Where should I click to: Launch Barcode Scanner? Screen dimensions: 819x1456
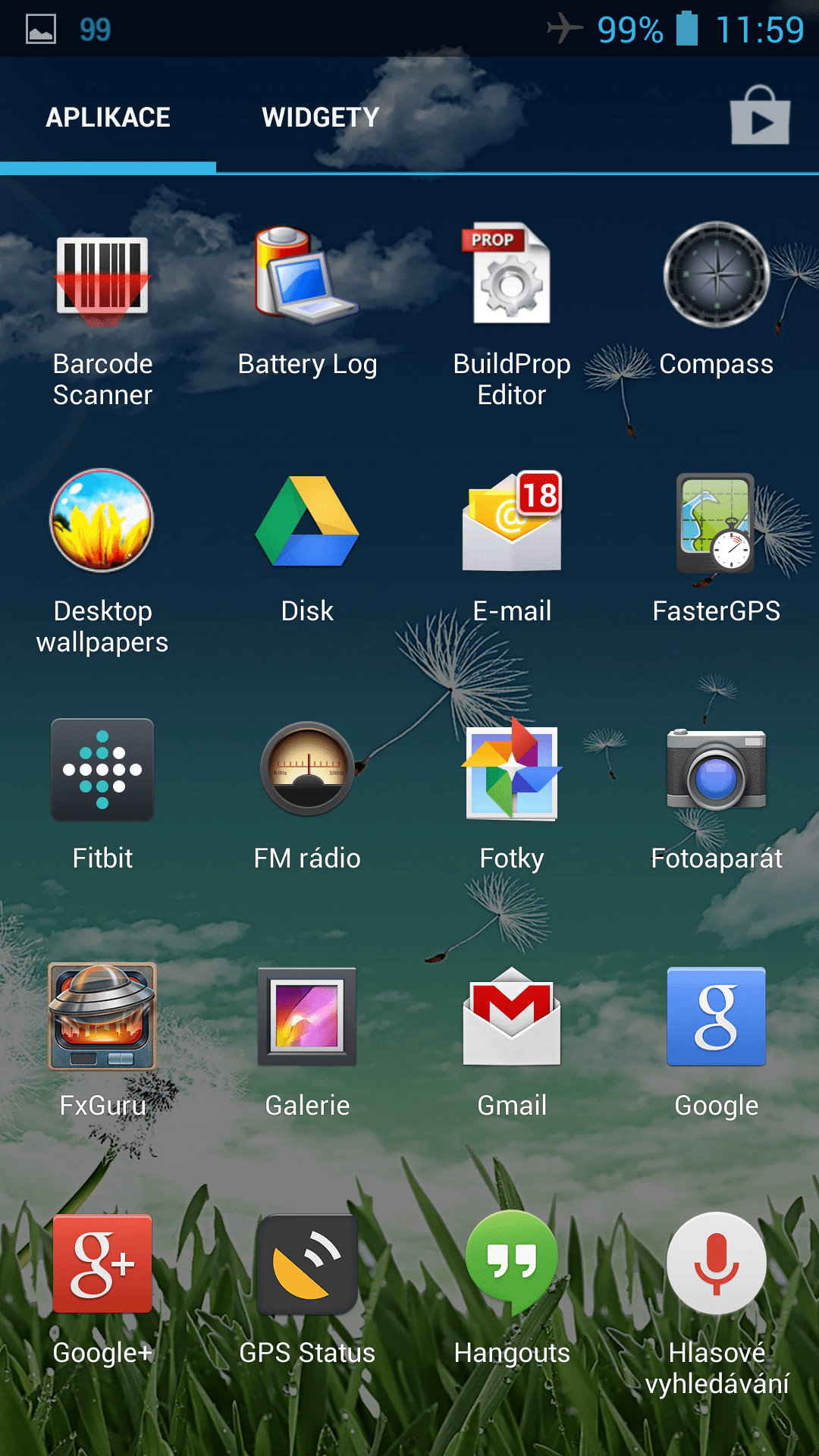102,315
